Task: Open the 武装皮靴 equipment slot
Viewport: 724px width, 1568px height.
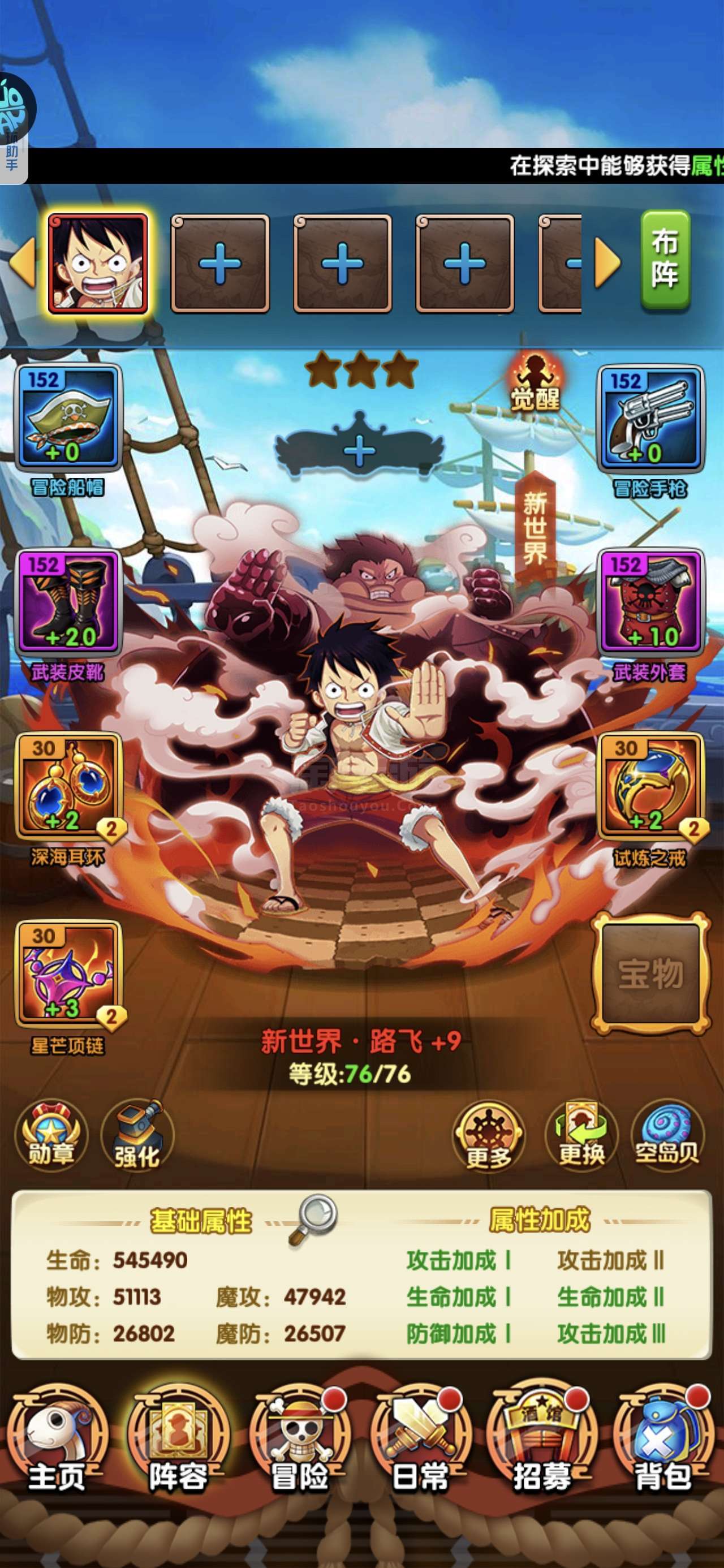Action: [68, 601]
